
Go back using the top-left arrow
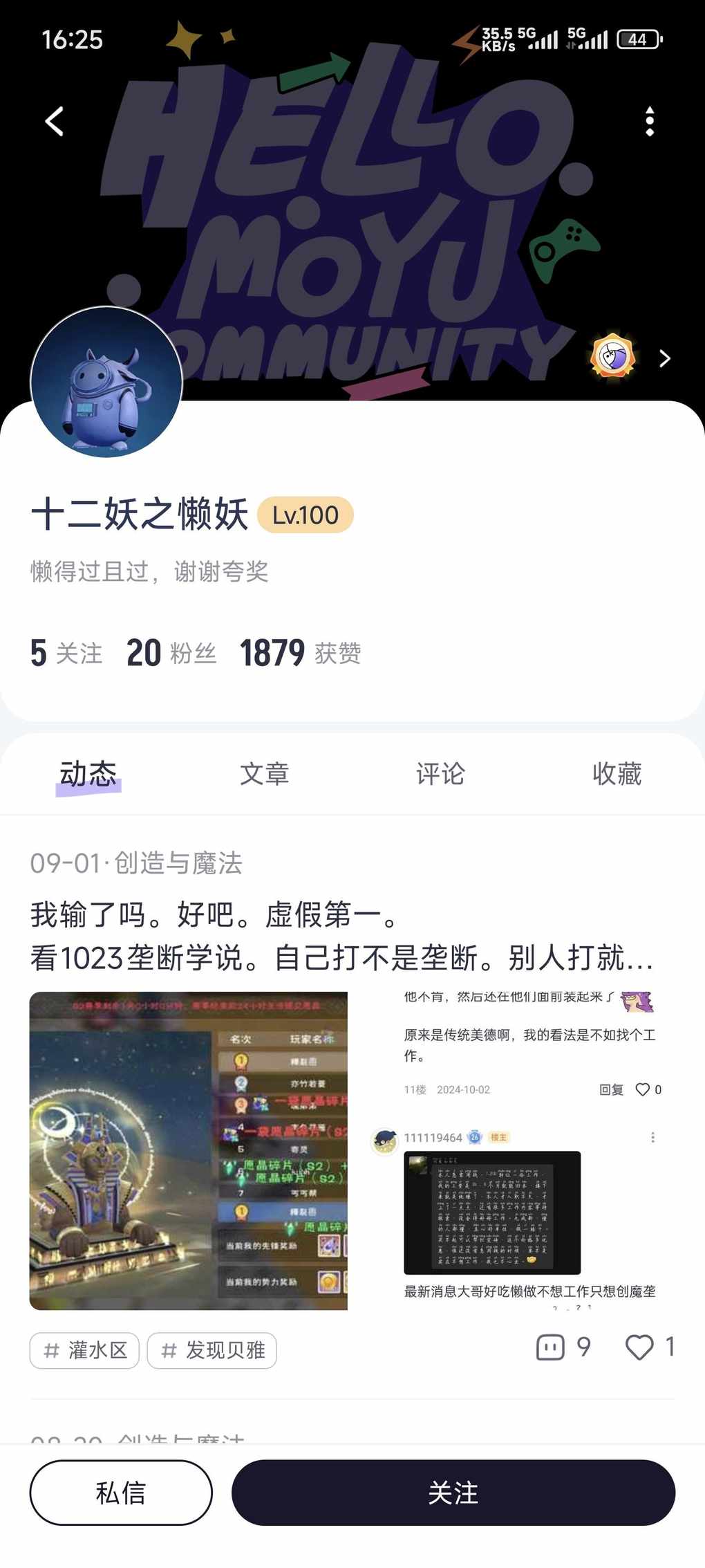(x=55, y=122)
